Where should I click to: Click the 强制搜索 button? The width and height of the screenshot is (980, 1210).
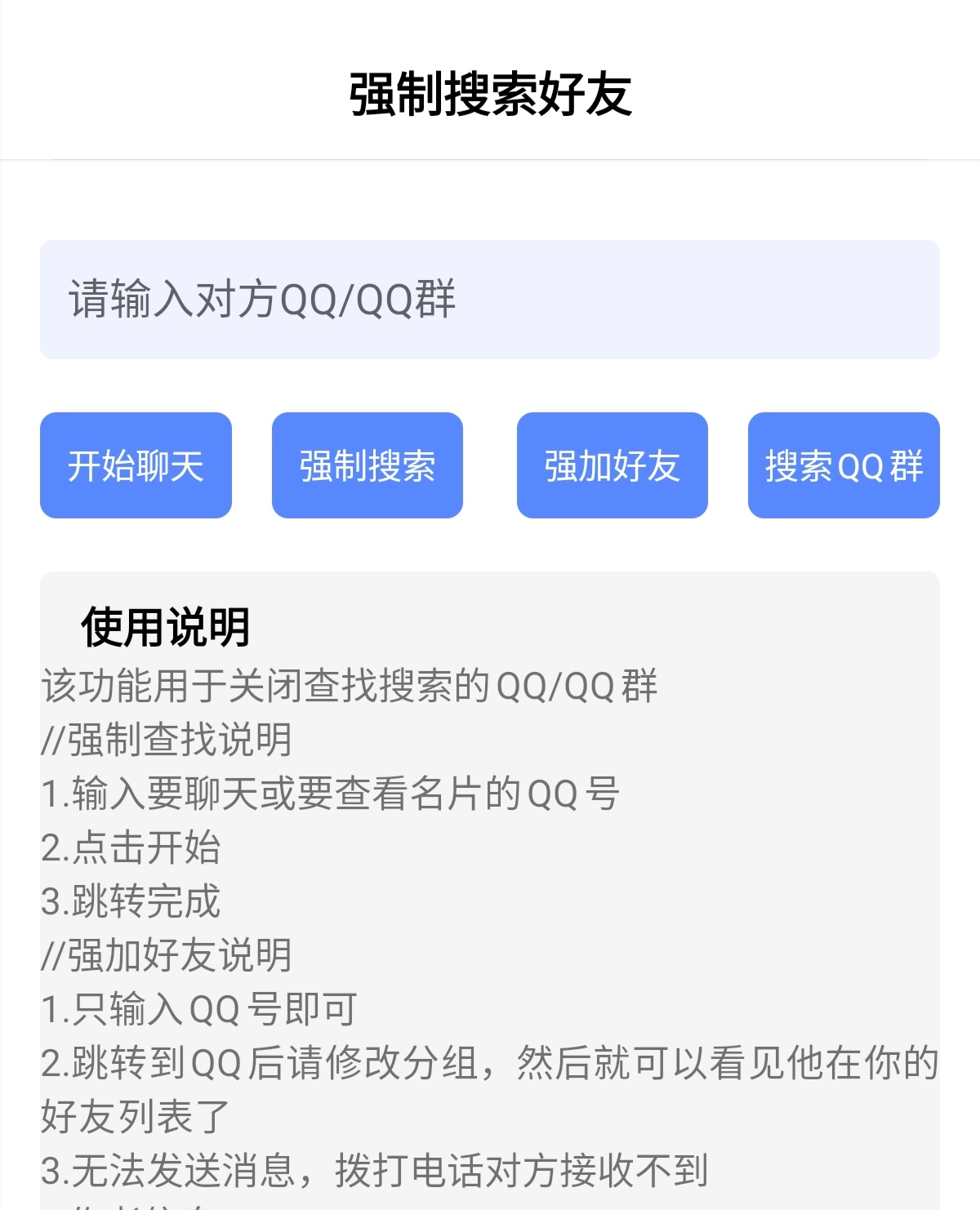point(367,465)
